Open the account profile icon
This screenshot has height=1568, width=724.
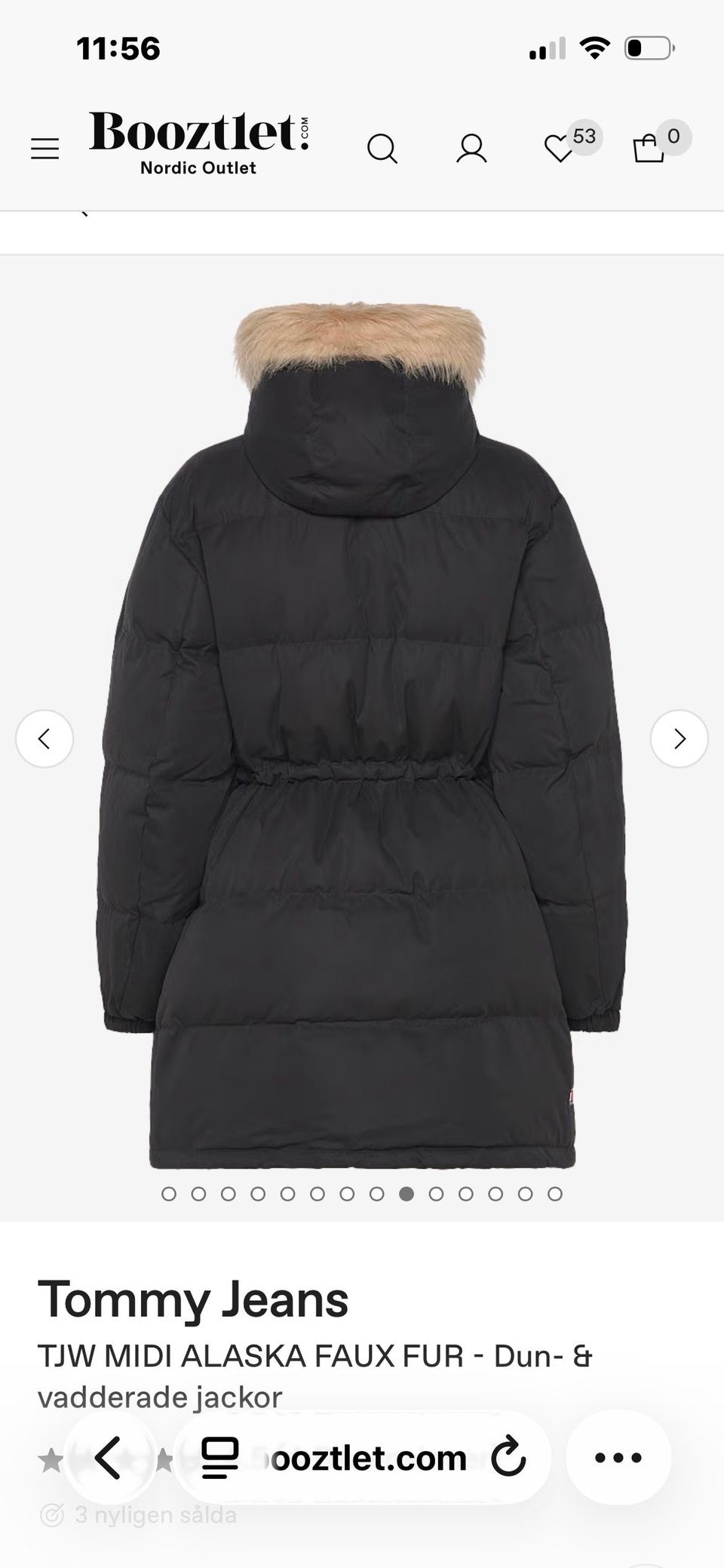click(471, 149)
